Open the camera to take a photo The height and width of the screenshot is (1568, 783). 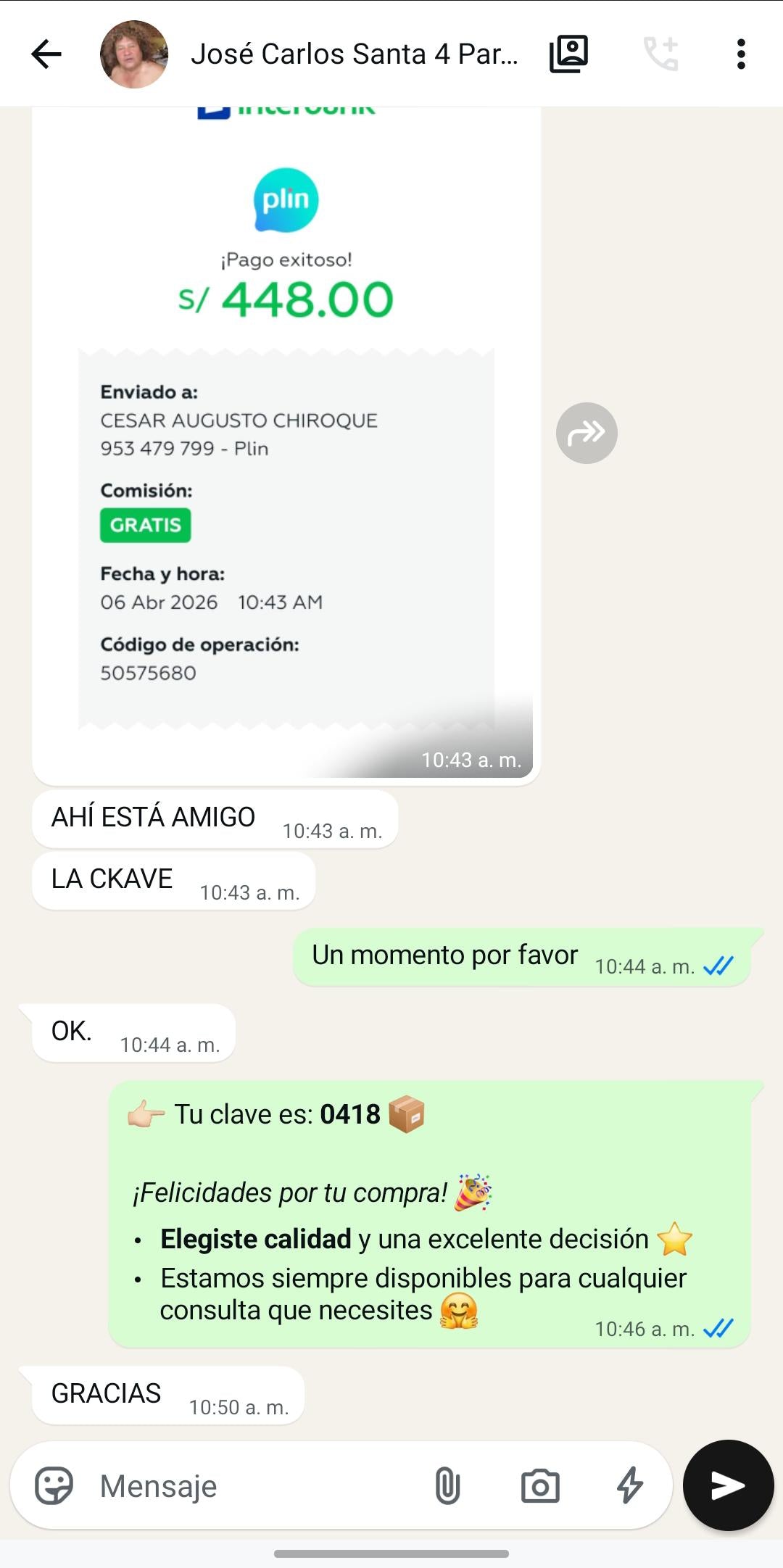pos(540,1485)
